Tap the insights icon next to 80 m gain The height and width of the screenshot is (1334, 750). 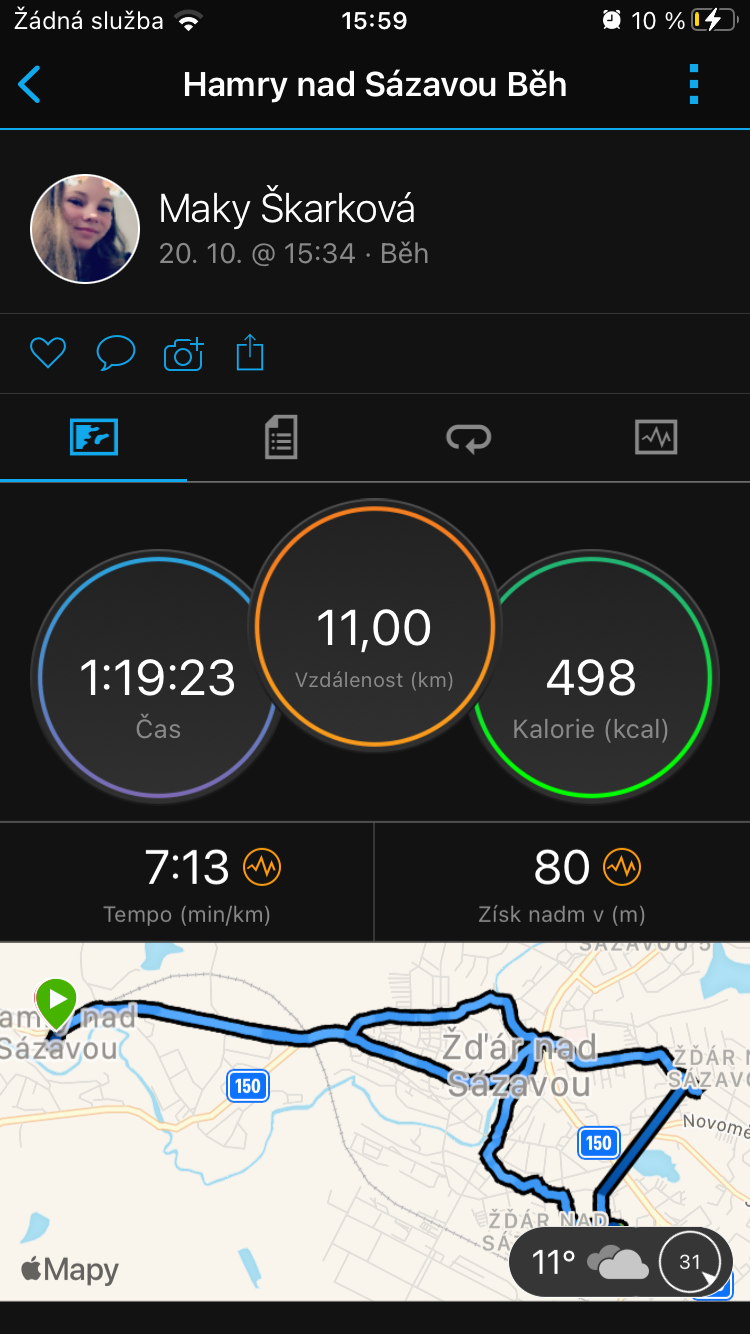pyautogui.click(x=621, y=867)
